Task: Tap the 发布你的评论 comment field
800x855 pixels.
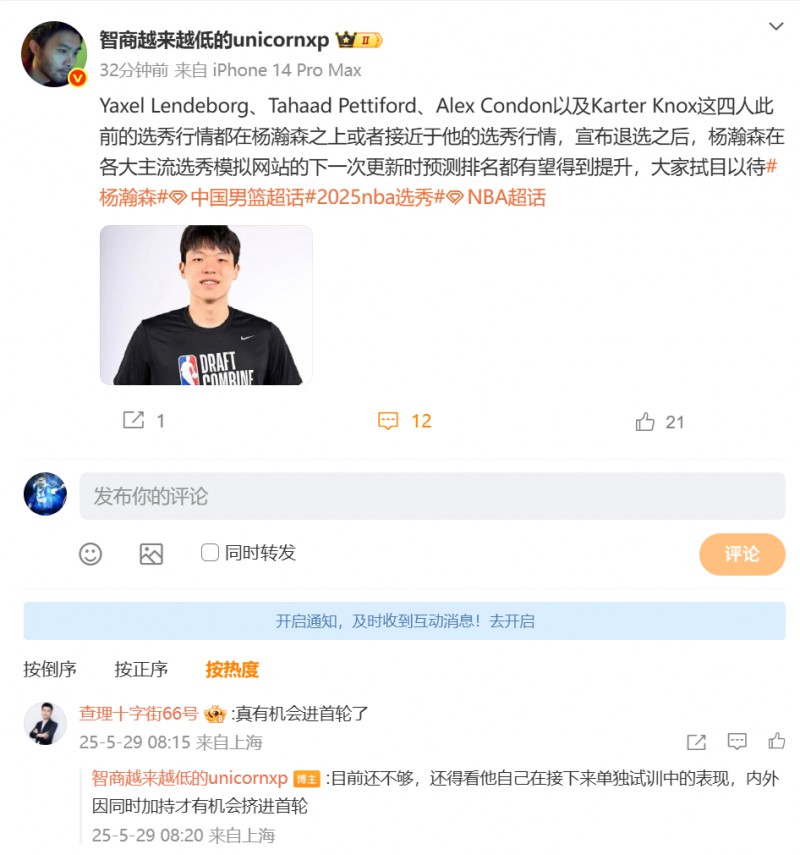Action: [432, 496]
